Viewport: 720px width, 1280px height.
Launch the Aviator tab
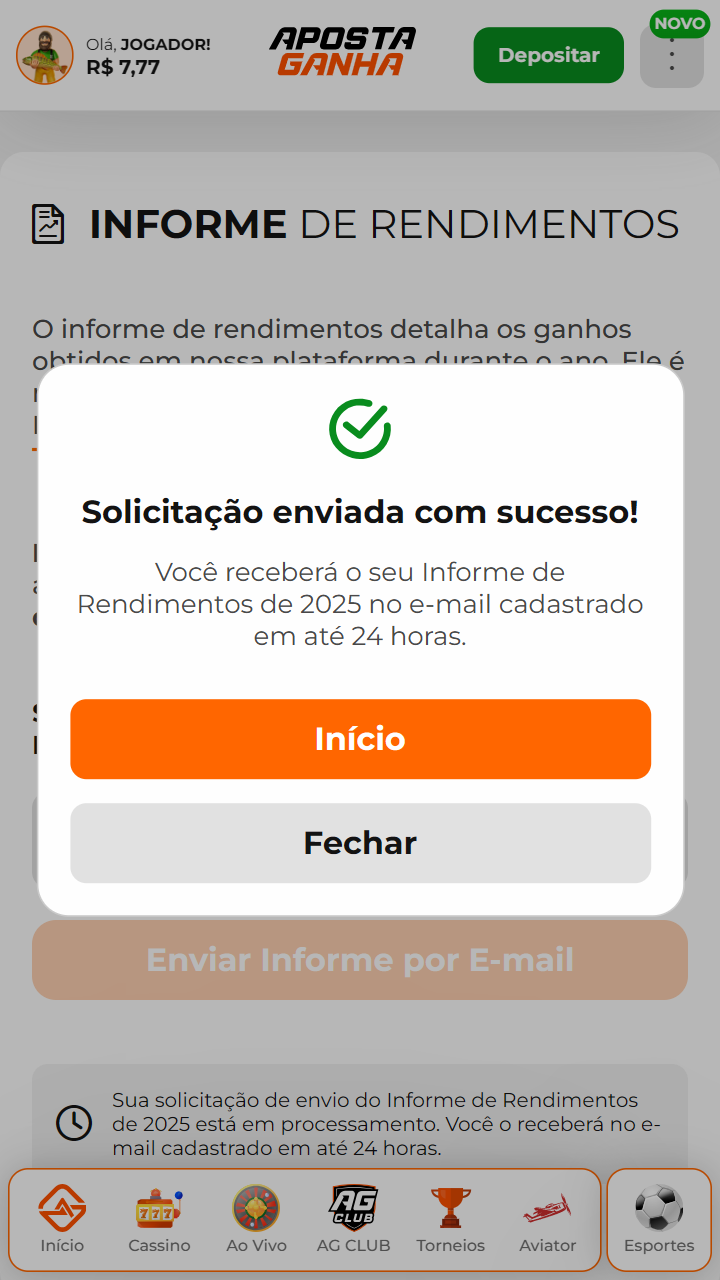[548, 1219]
